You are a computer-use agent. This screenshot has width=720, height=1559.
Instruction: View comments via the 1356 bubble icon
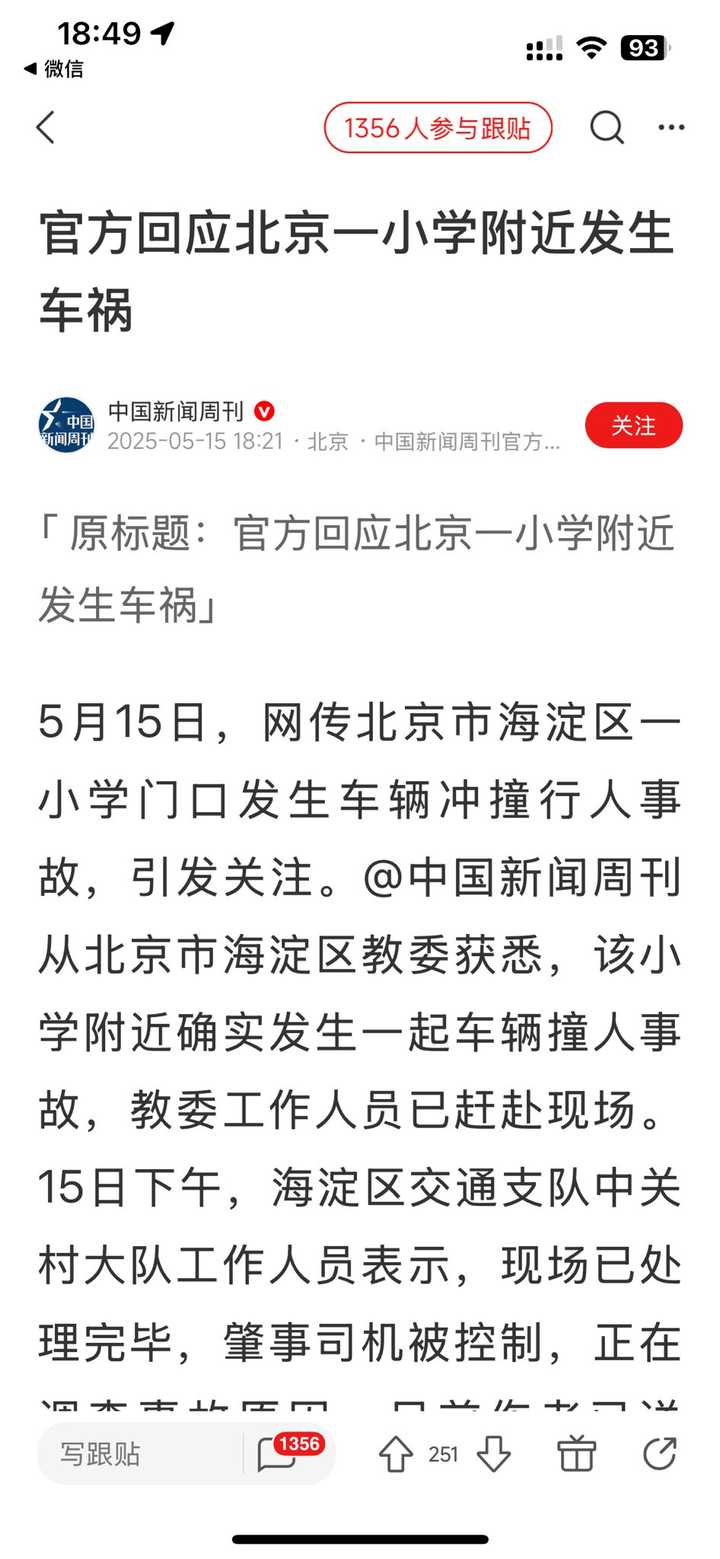point(282,1453)
